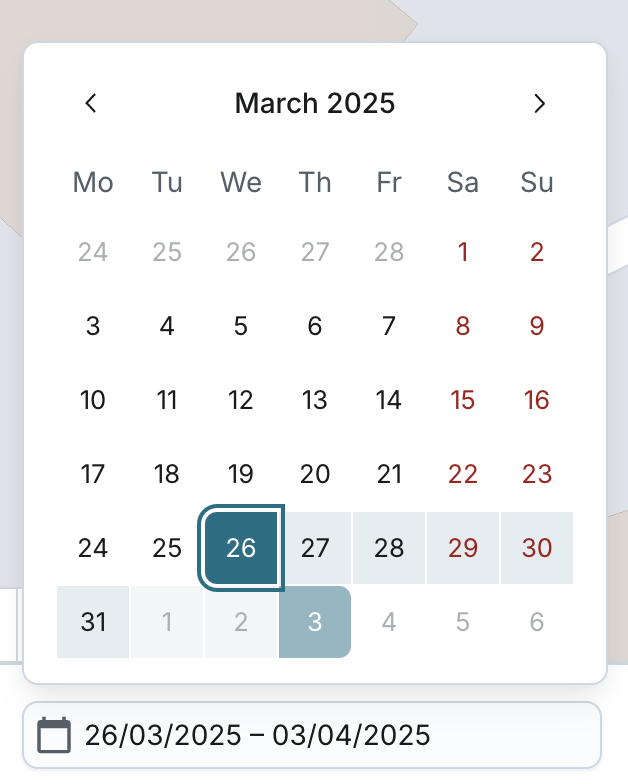The width and height of the screenshot is (628, 784).
Task: Select March 4 on the calendar
Action: pos(167,326)
